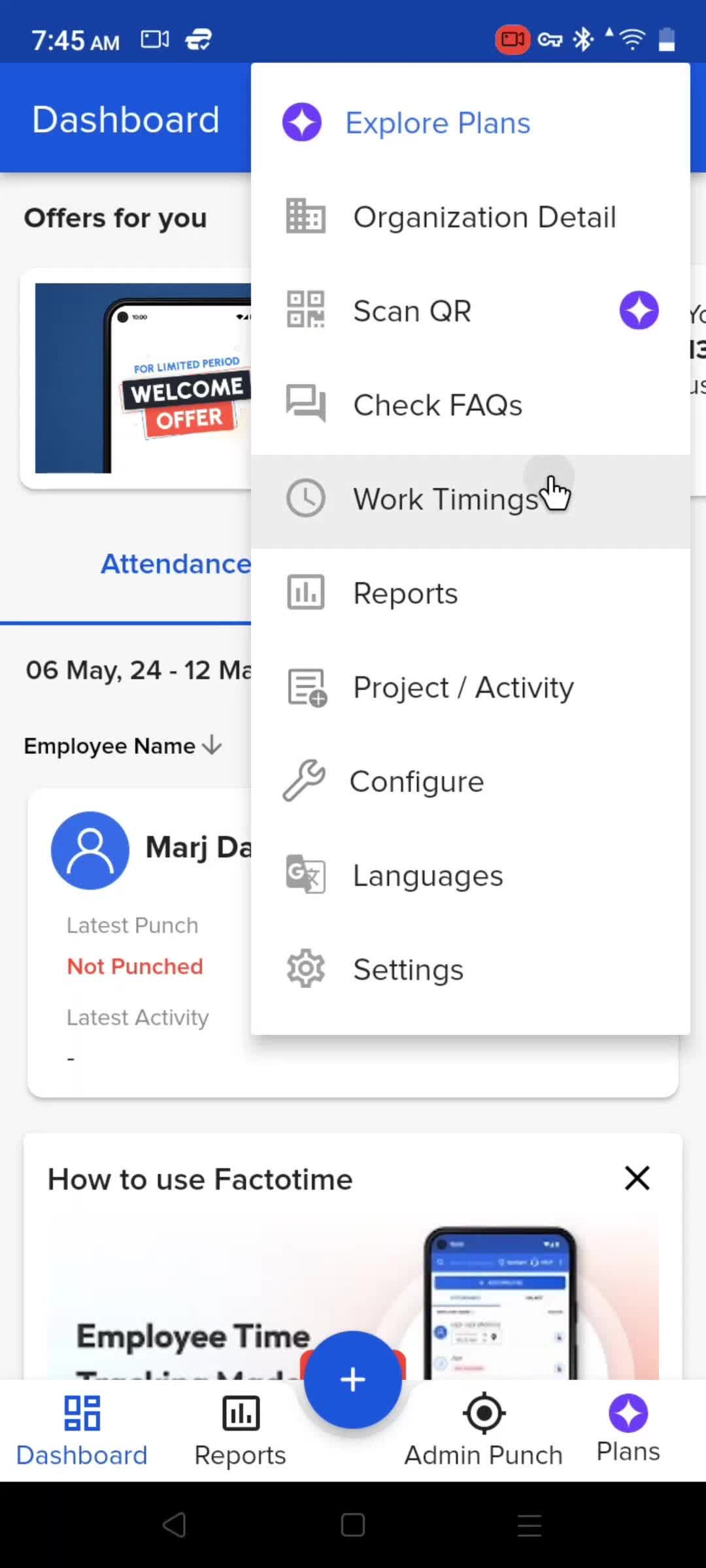Go to Admin Punch tab

coord(484,1431)
